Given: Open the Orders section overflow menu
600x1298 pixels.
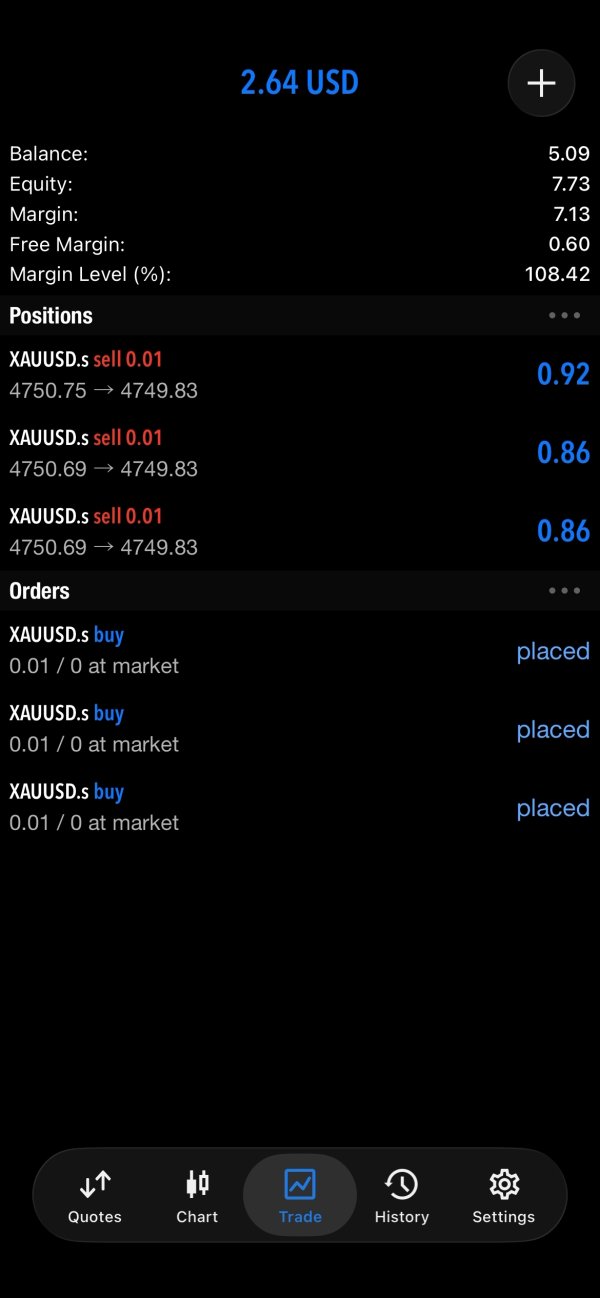Looking at the screenshot, I should (564, 591).
